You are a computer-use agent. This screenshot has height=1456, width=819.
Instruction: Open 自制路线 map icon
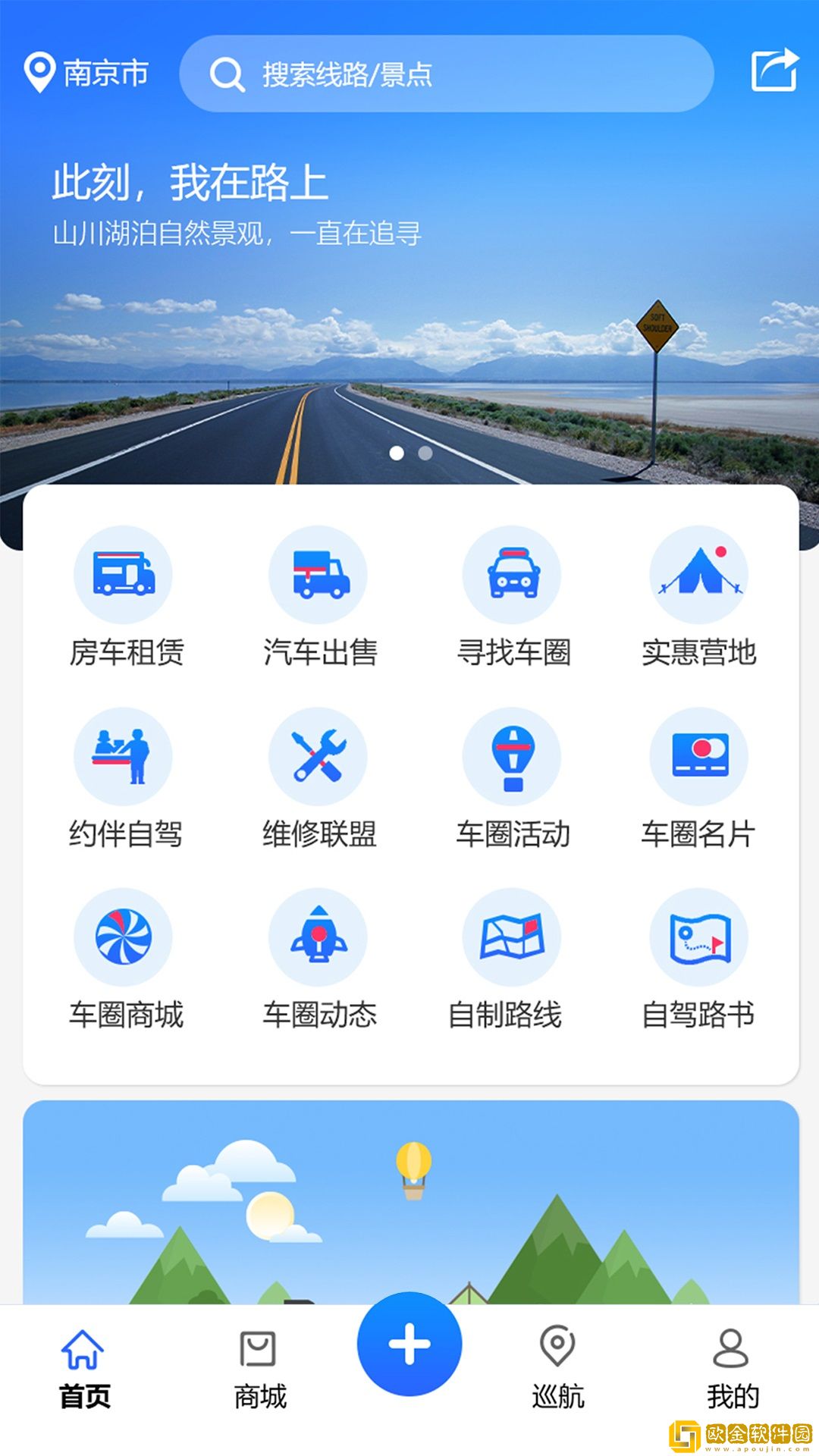point(513,937)
